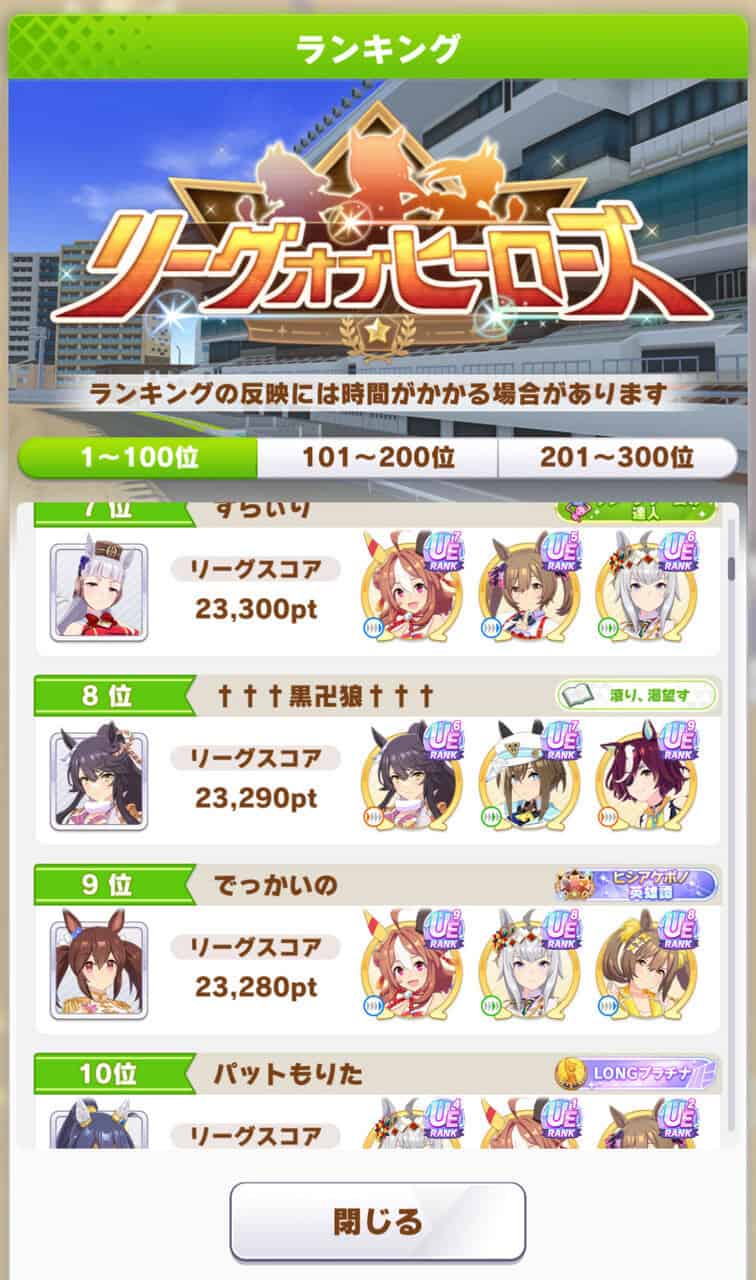Show the 1～100位 ranking tab
The image size is (756, 1280).
(x=138, y=459)
